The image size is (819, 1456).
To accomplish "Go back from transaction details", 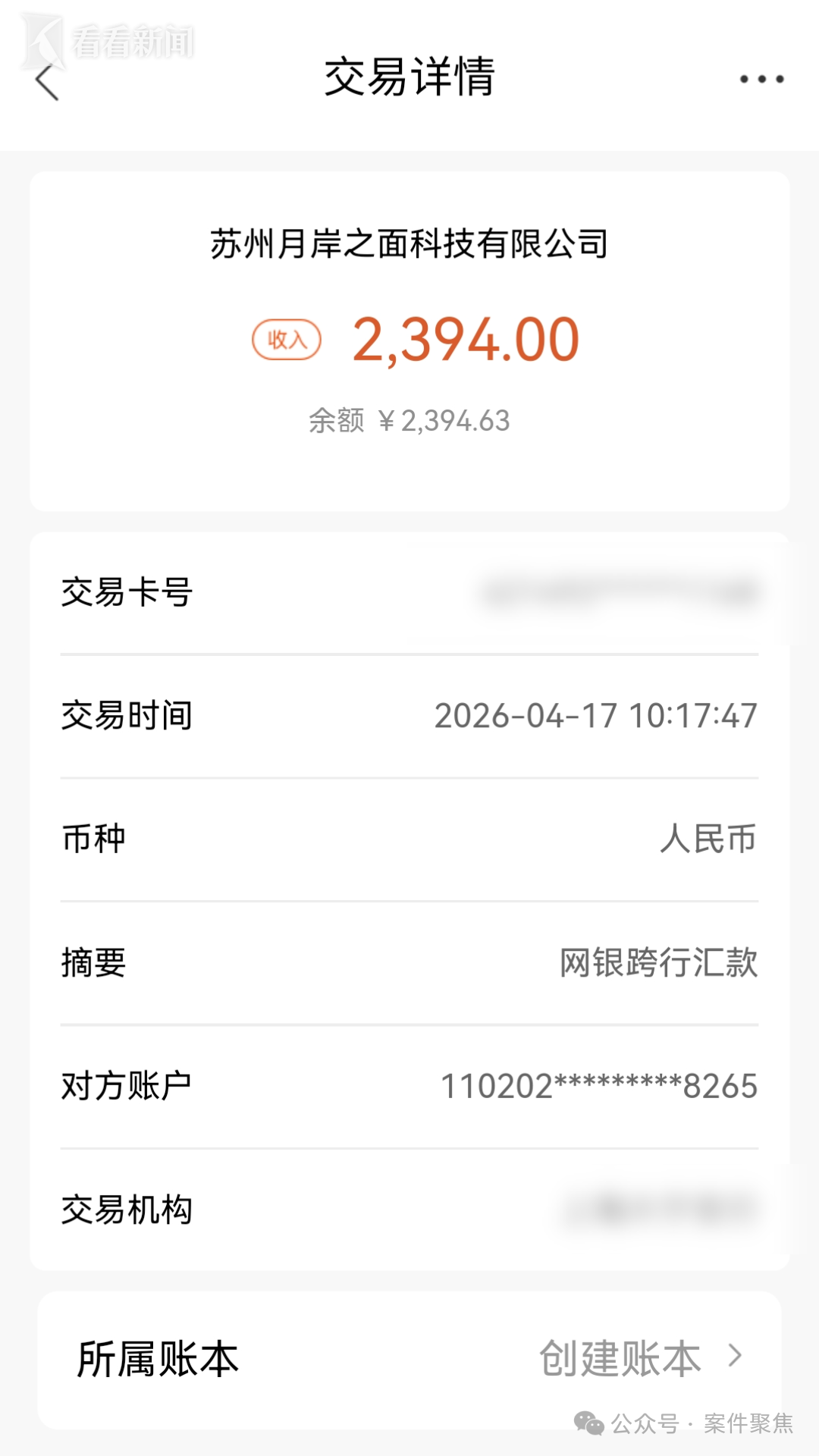I will pos(47,81).
